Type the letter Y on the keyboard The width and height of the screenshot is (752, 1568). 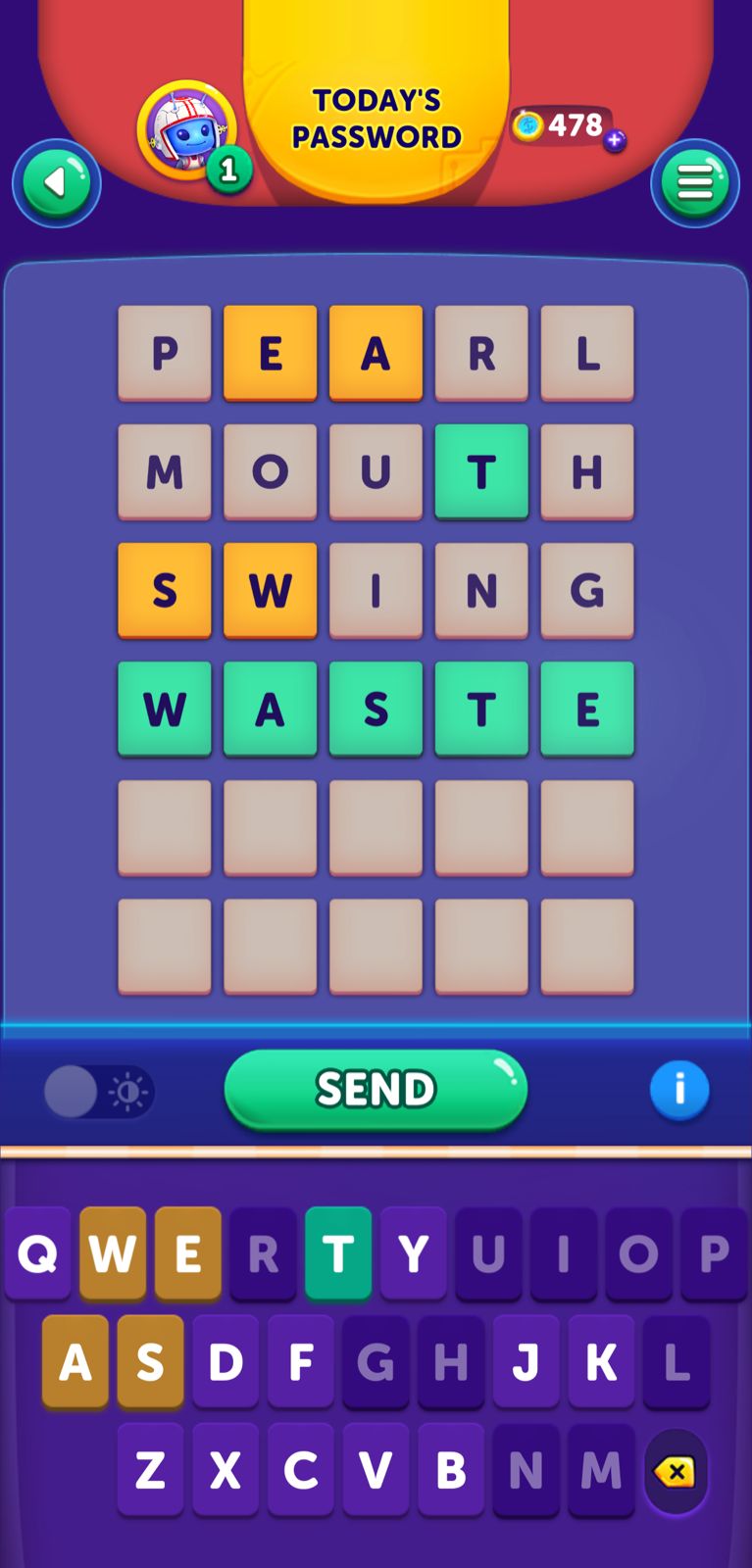[413, 1253]
